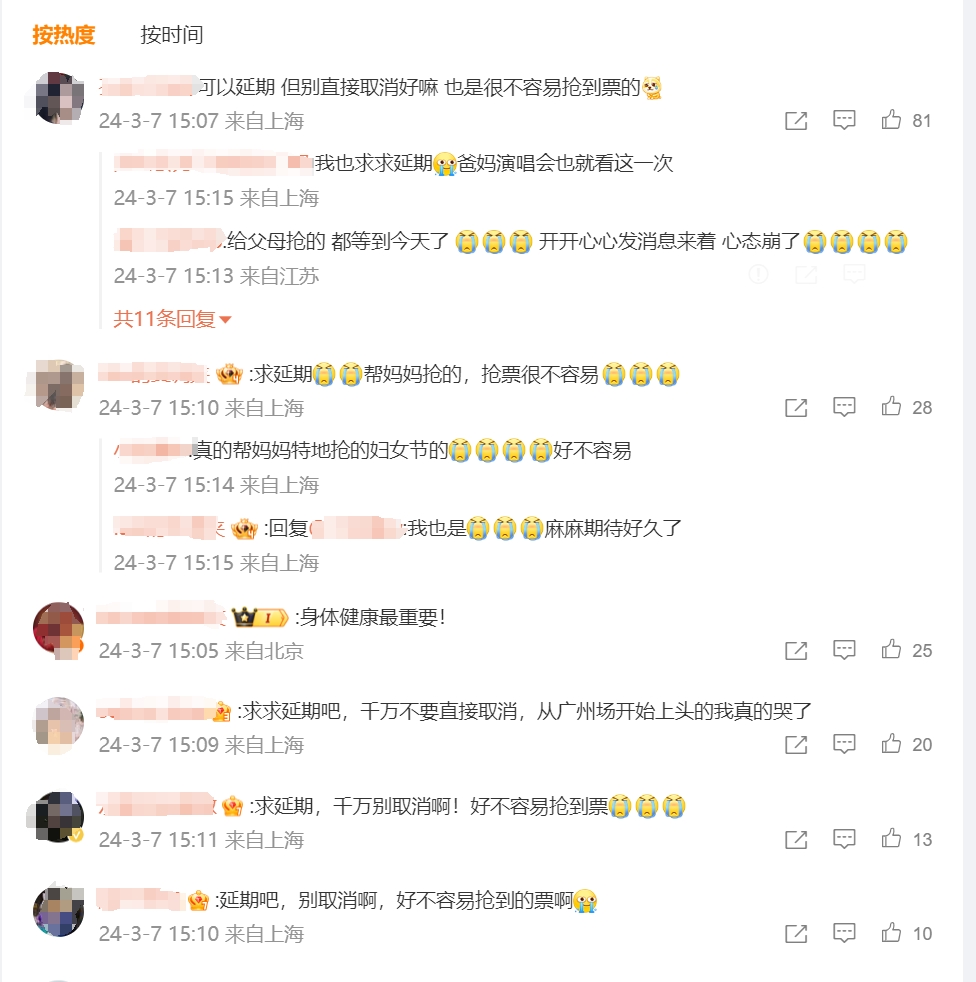Like the 从广州场开始上头 comment
This screenshot has height=982, width=976.
pyautogui.click(x=891, y=744)
